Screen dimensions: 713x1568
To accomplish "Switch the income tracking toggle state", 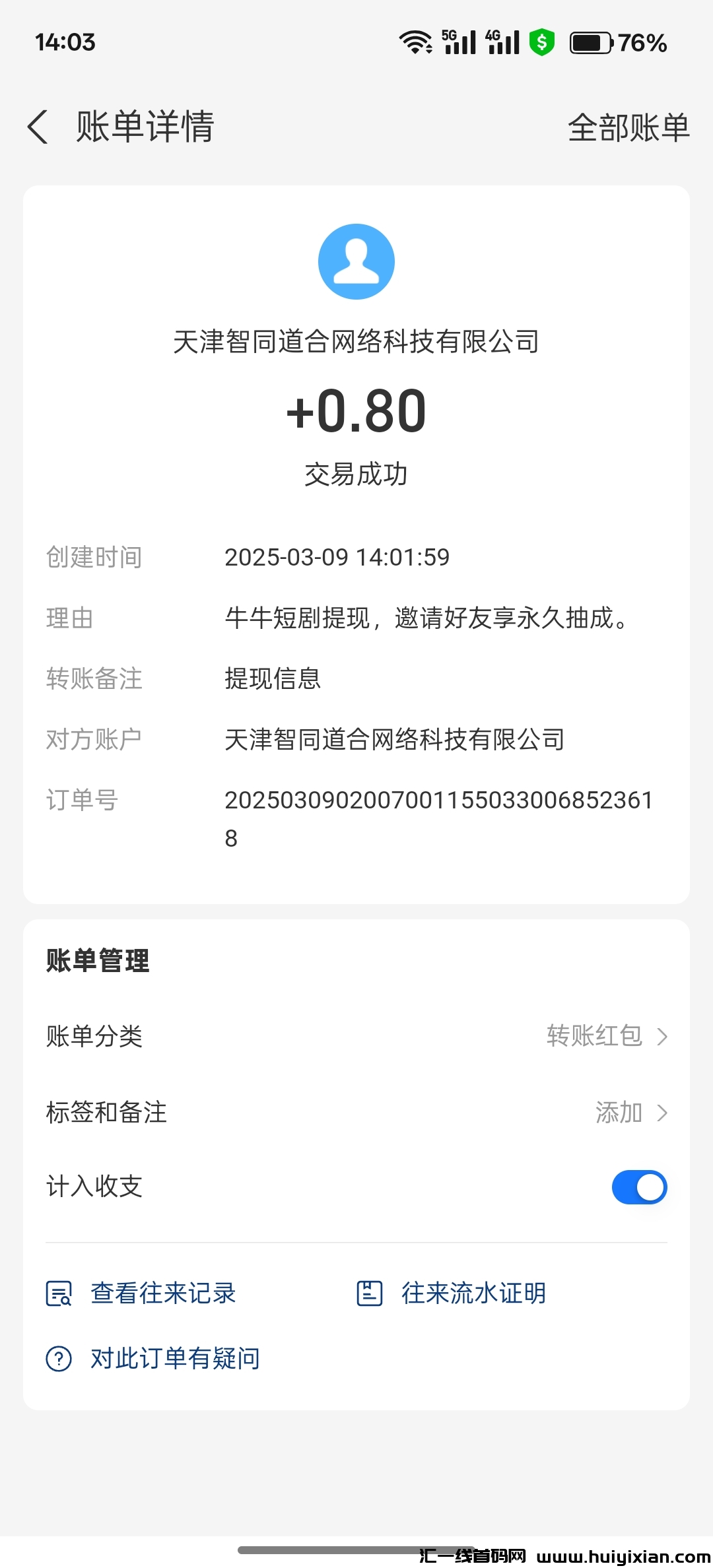I will pyautogui.click(x=638, y=1186).
